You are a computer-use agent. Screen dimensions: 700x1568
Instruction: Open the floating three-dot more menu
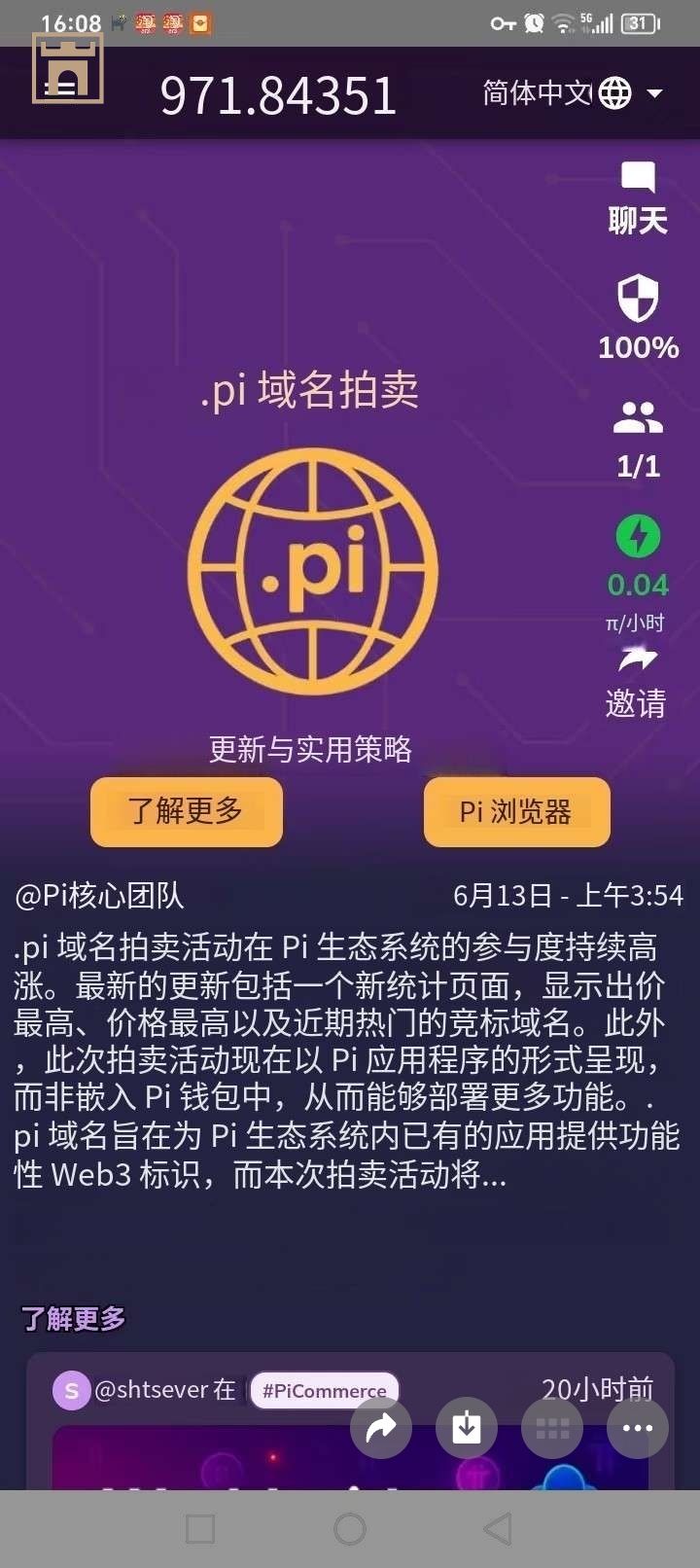(x=638, y=1428)
